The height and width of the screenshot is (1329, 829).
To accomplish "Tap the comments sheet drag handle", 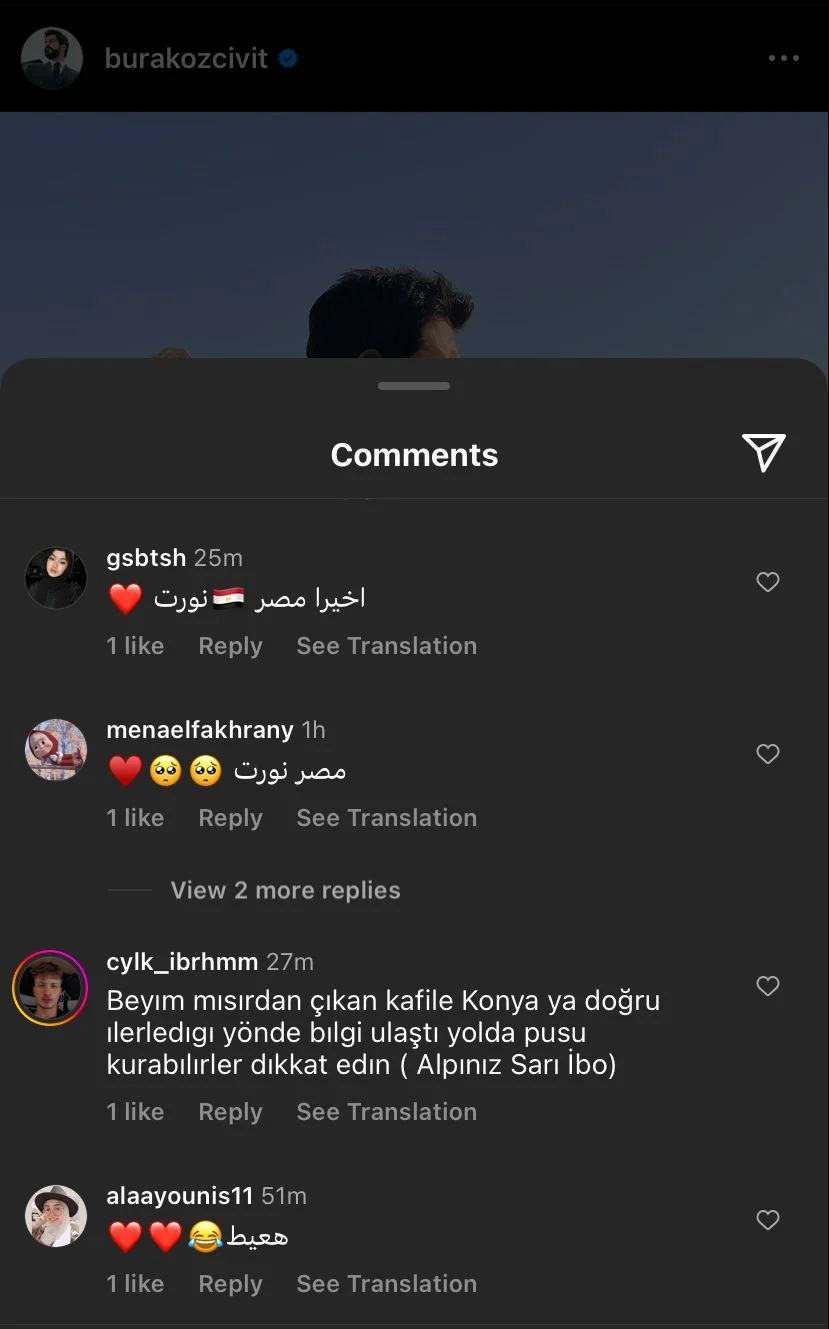I will 414,386.
